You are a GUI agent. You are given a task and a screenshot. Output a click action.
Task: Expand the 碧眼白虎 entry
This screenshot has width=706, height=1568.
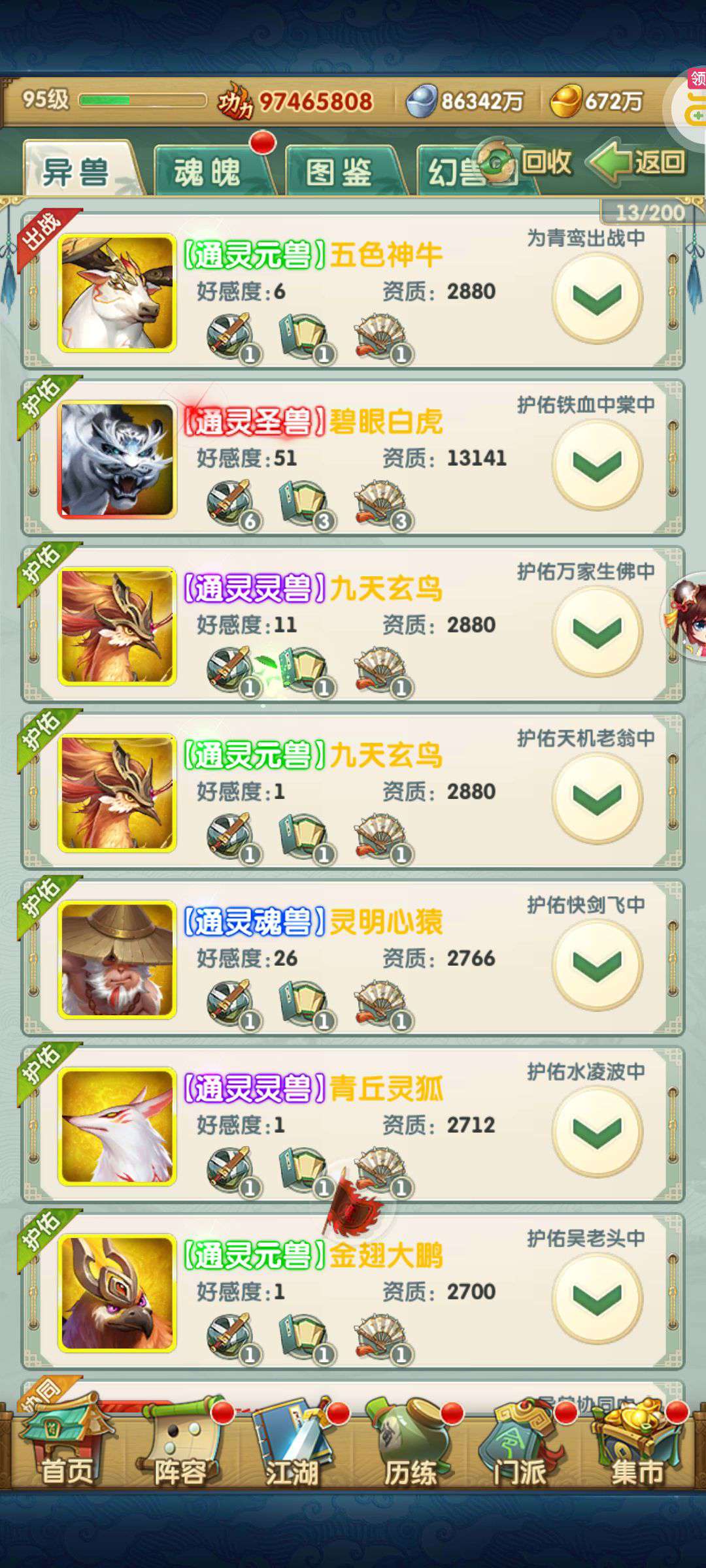click(597, 465)
